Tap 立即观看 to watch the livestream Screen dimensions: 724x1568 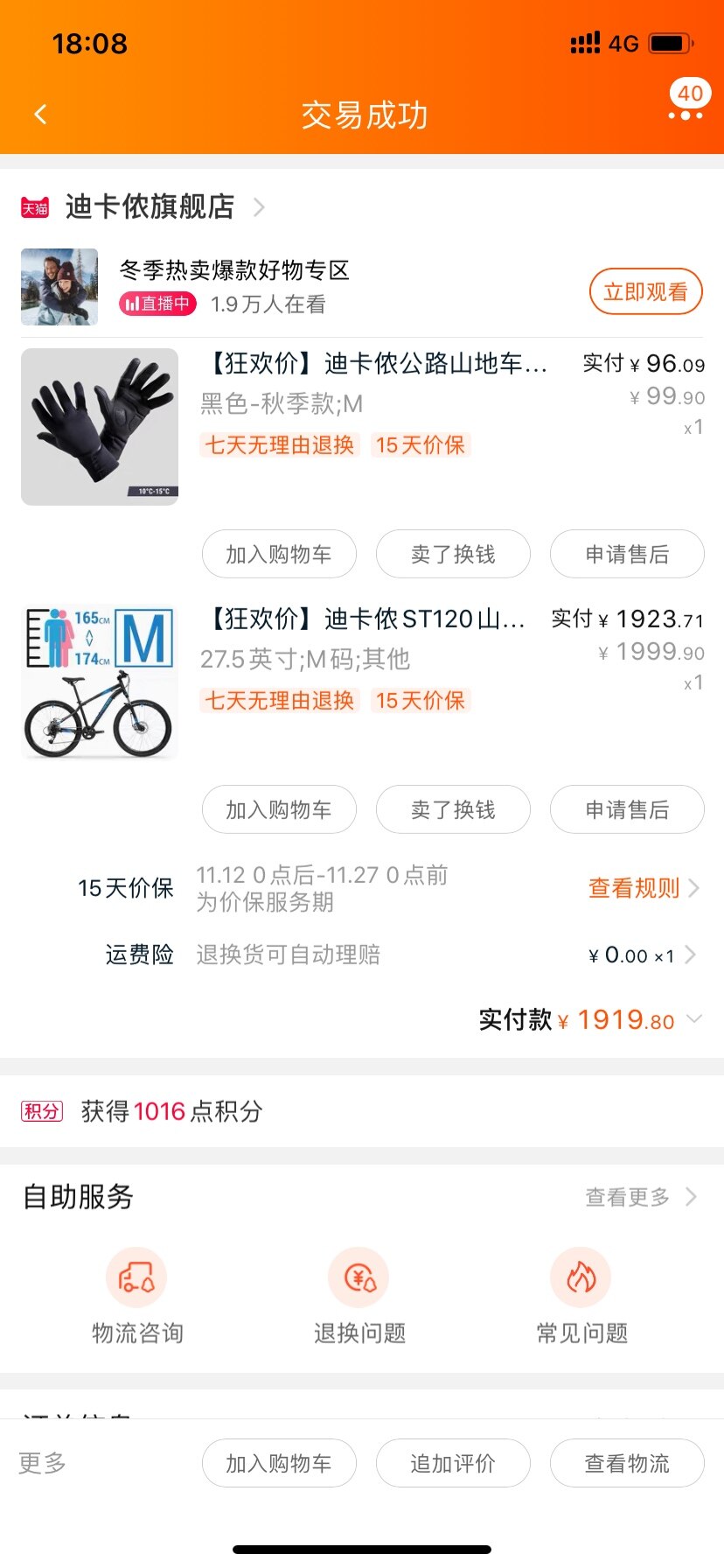coord(645,291)
